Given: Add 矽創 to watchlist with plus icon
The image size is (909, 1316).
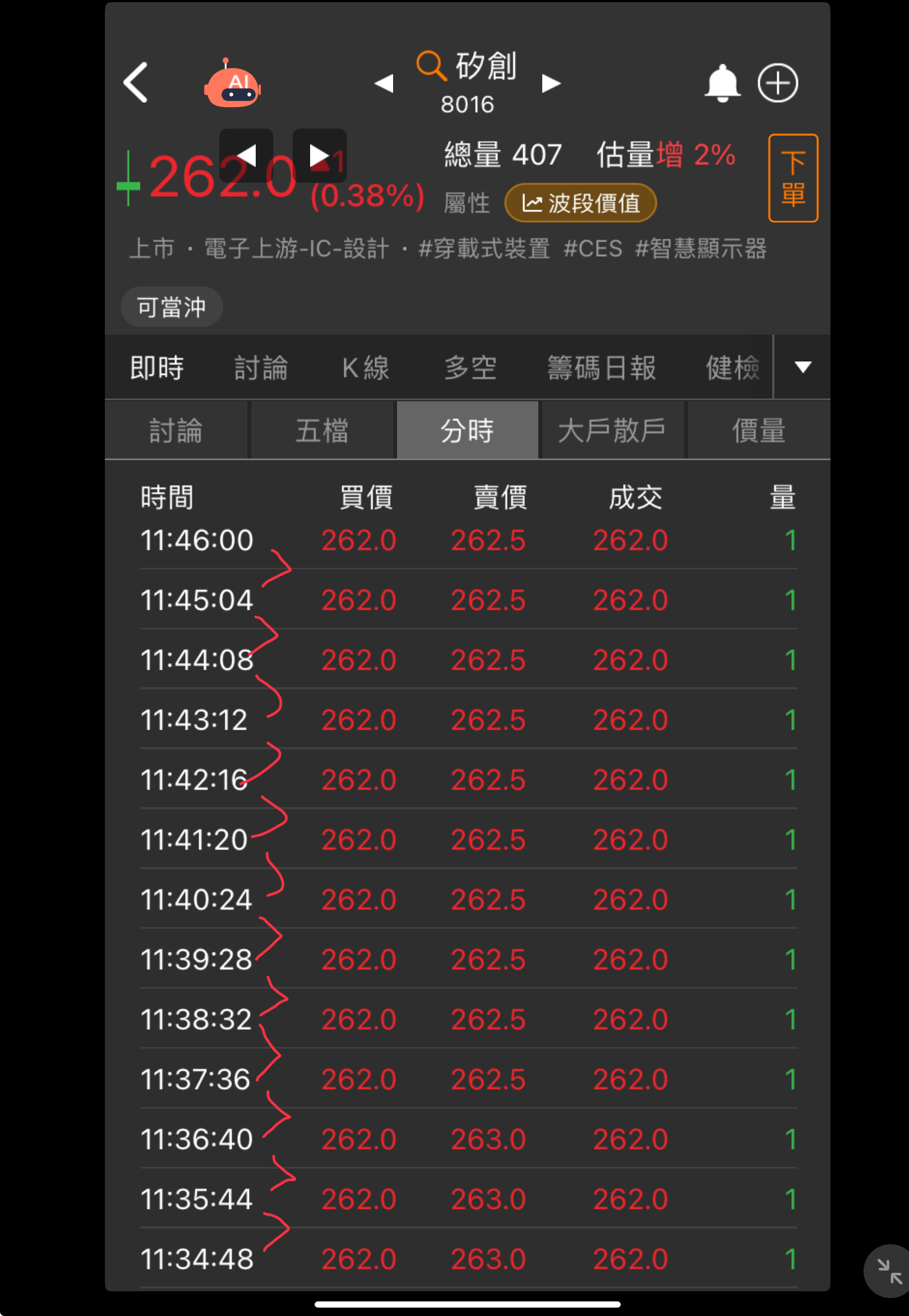Looking at the screenshot, I should pos(777,83).
